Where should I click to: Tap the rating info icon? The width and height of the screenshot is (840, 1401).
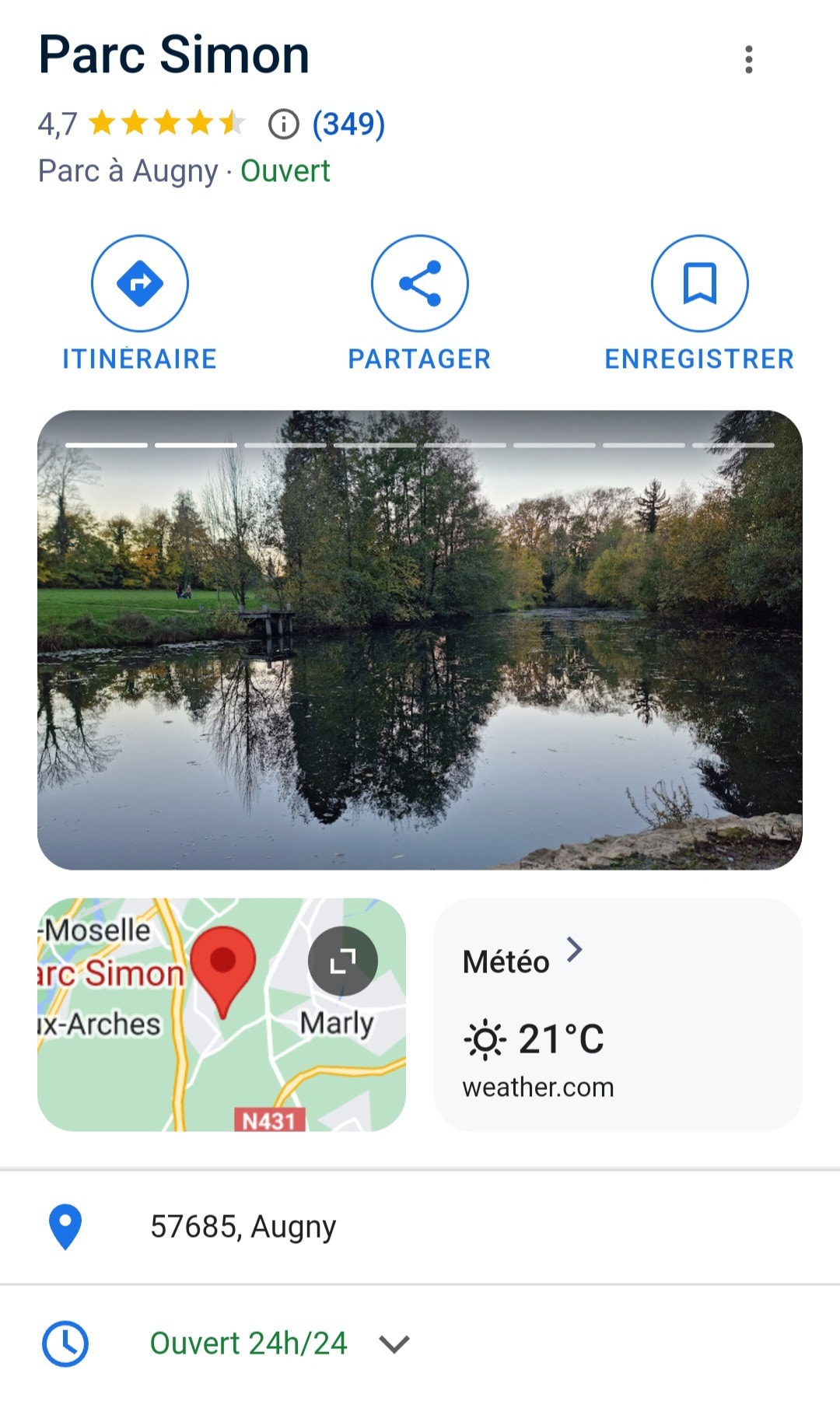pyautogui.click(x=283, y=124)
